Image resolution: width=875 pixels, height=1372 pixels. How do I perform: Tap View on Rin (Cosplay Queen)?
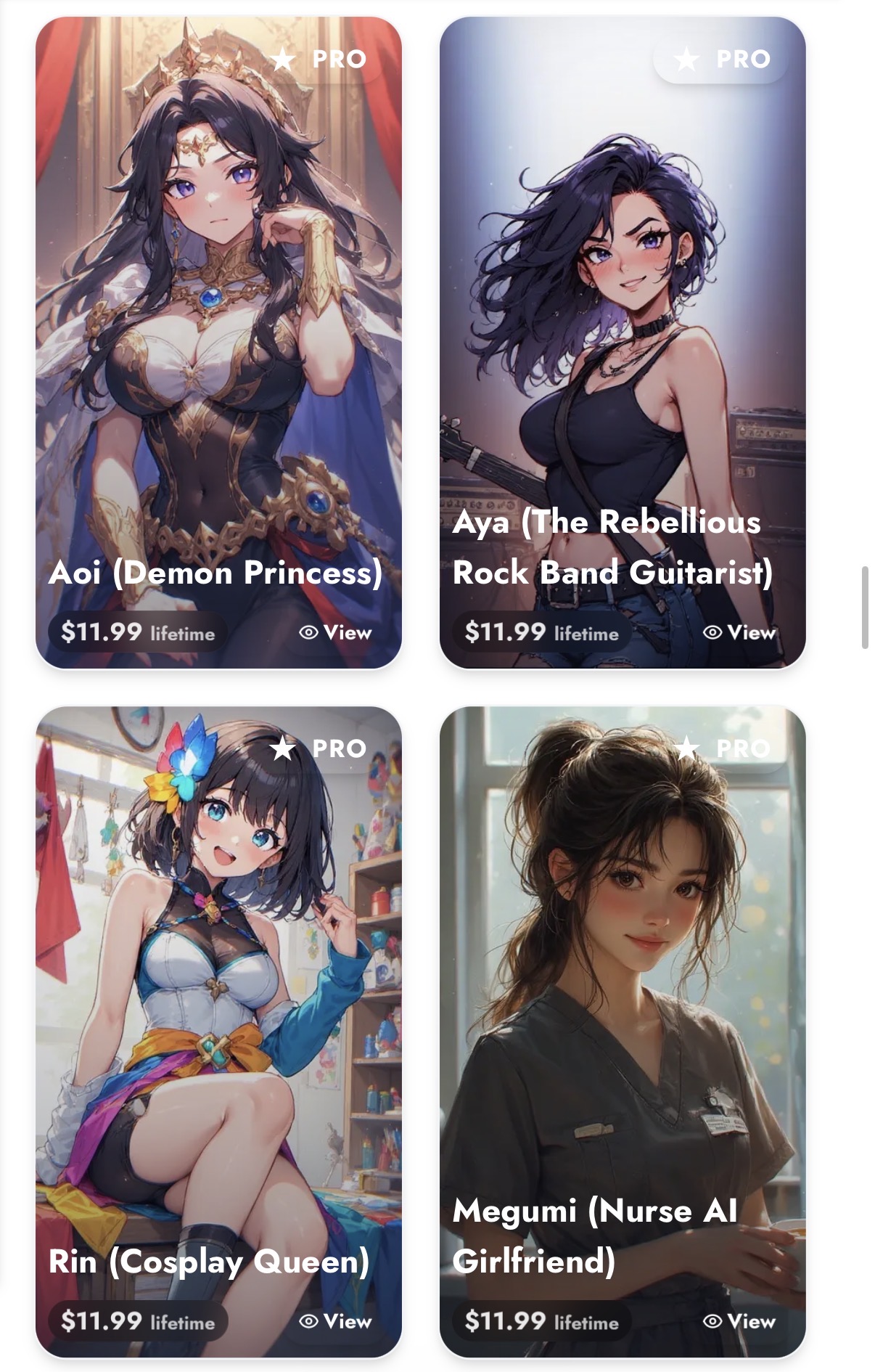click(335, 1321)
